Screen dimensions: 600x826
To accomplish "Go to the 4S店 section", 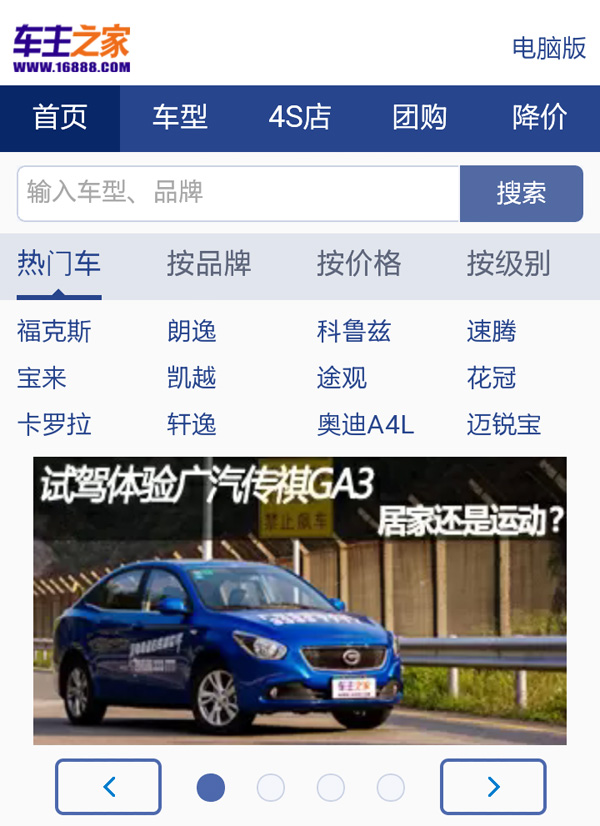I will click(x=299, y=117).
